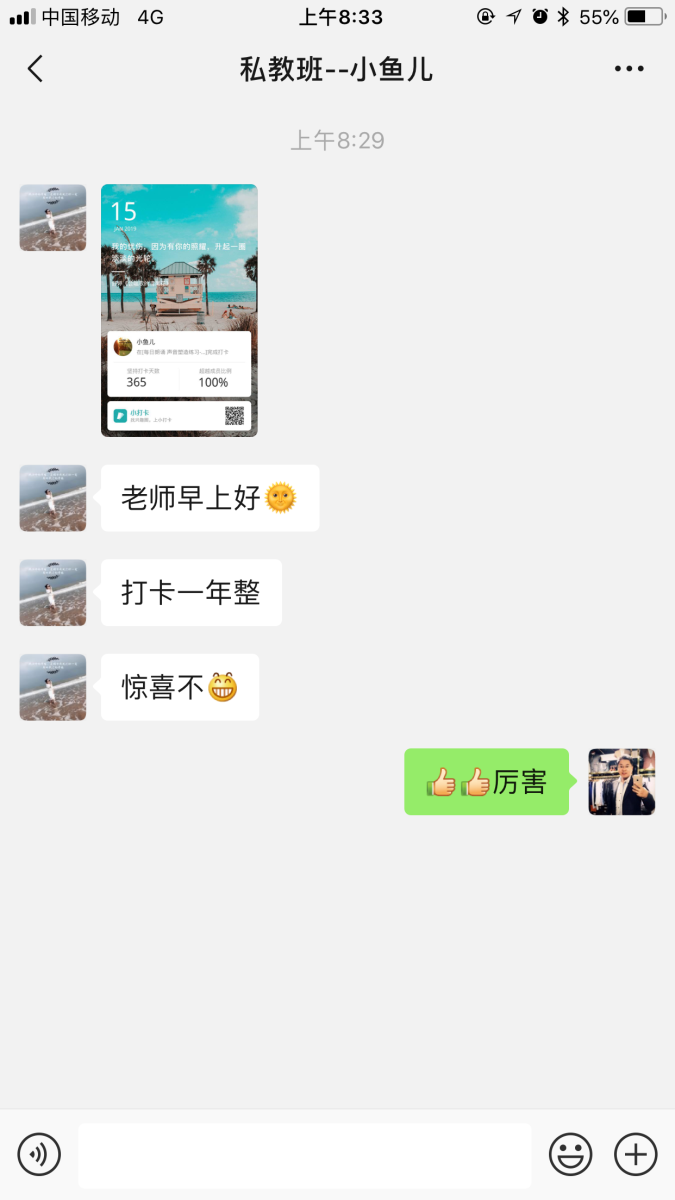This screenshot has height=1200, width=675.
Task: Switch to voice message input
Action: 39,1155
